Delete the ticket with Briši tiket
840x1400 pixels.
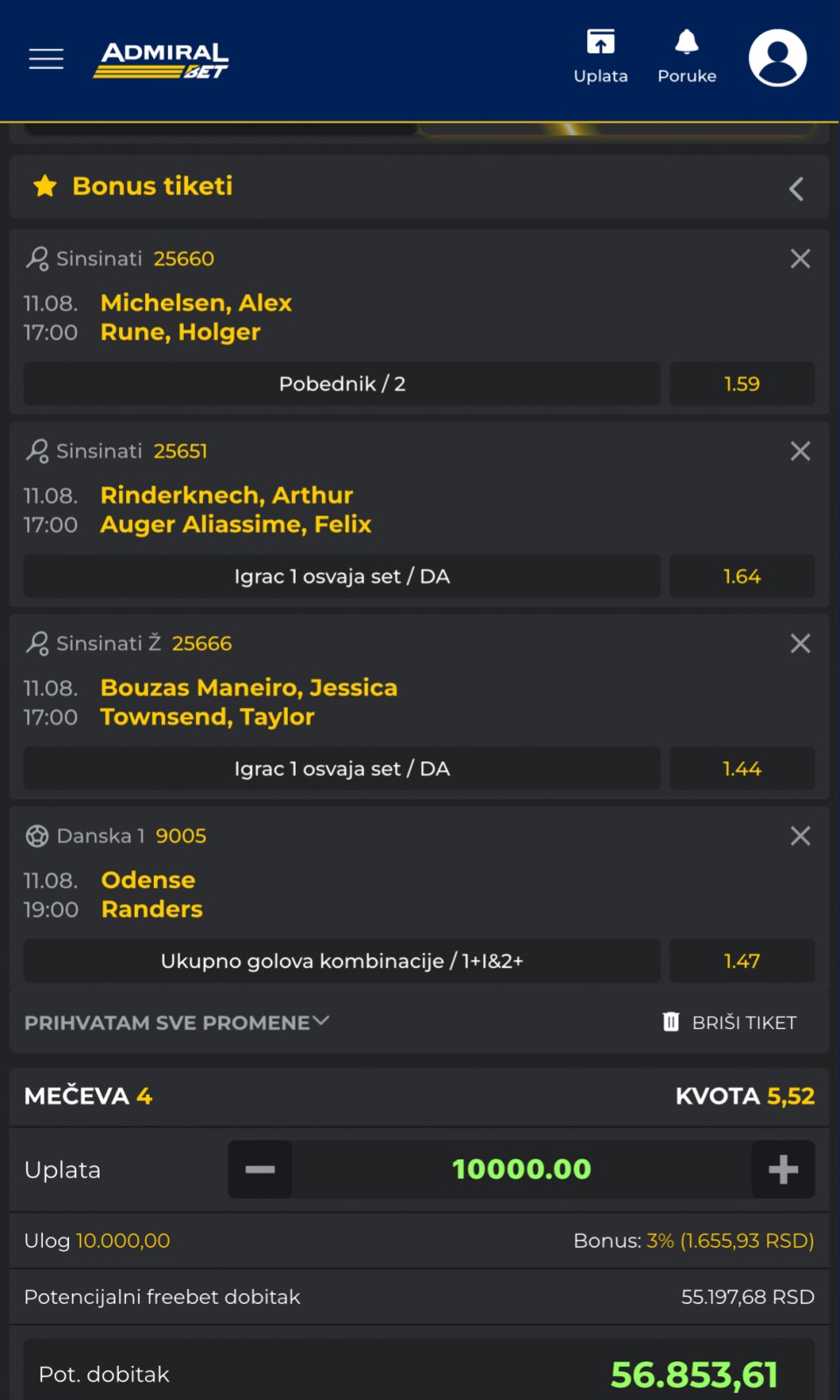point(730,1022)
